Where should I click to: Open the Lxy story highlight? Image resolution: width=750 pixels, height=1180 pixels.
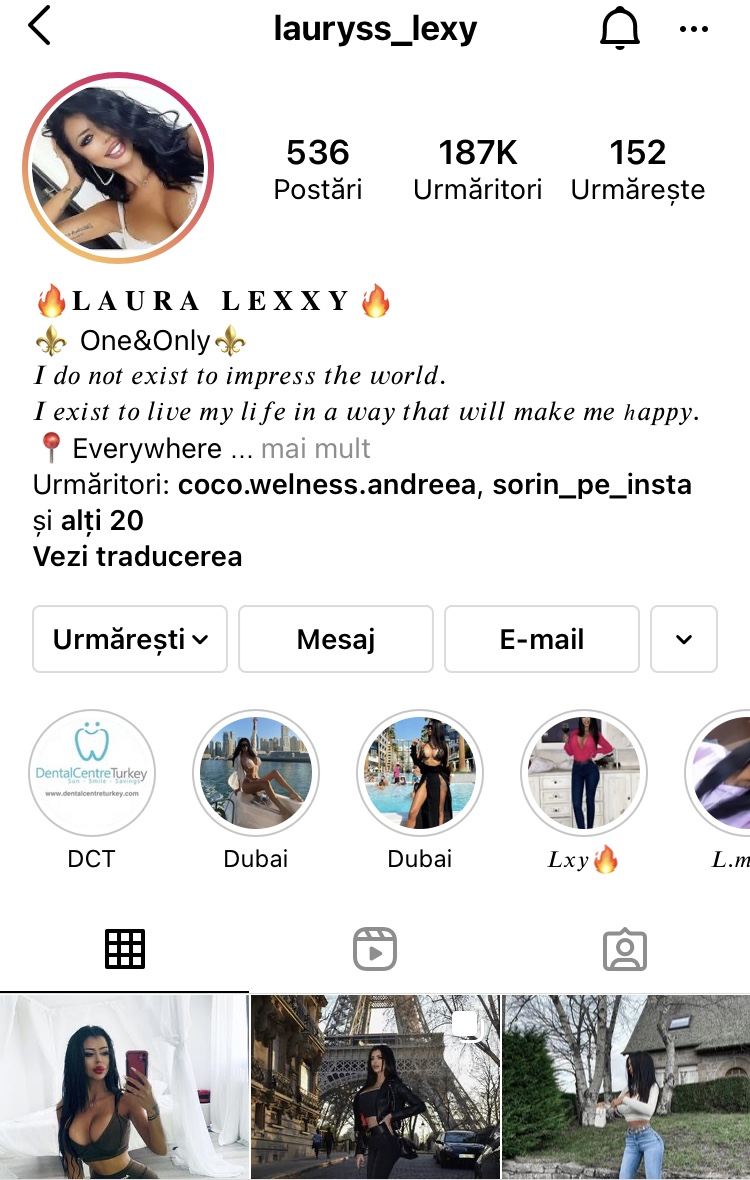(x=584, y=772)
